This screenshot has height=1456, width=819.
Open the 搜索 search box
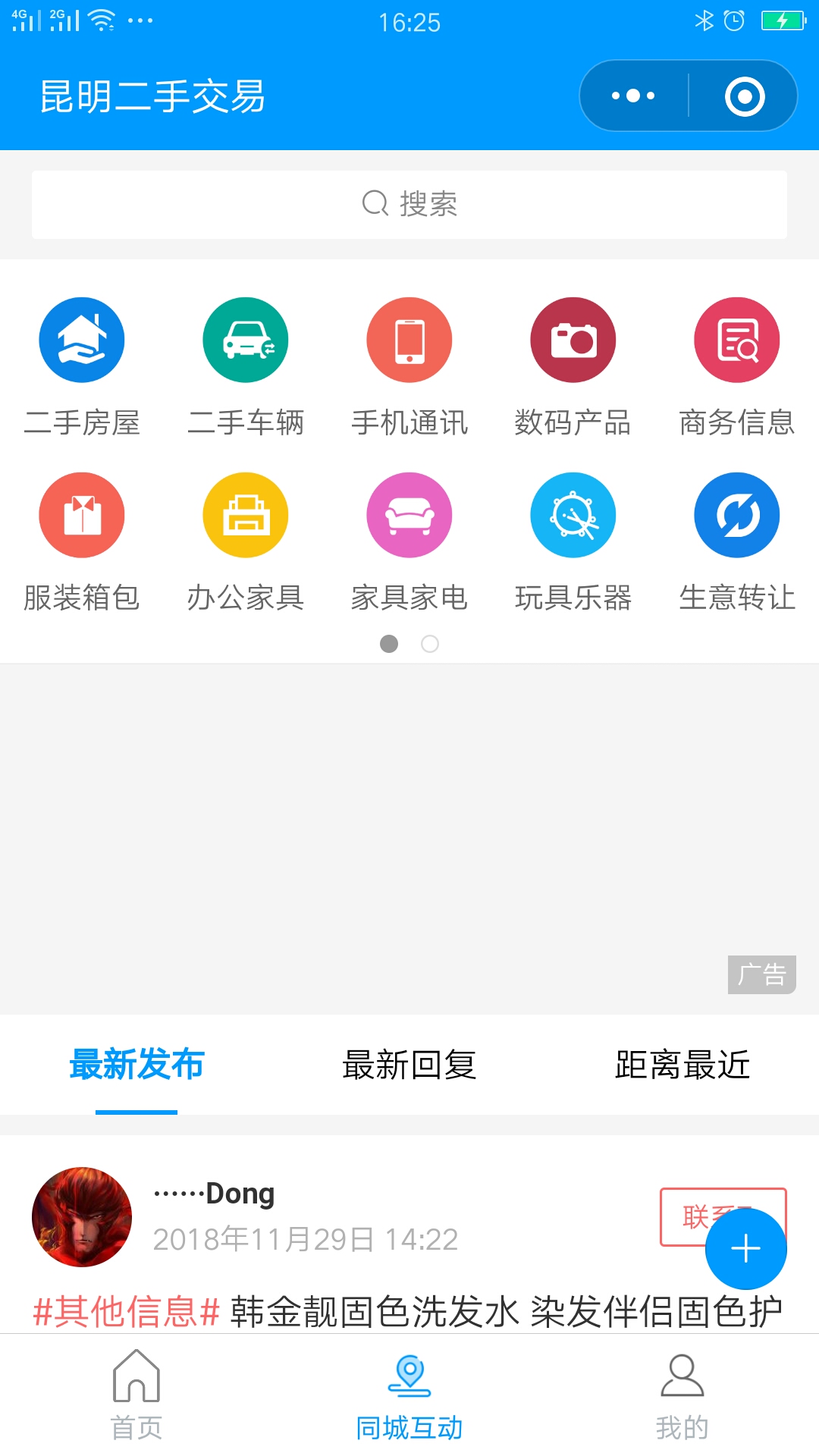tap(409, 204)
